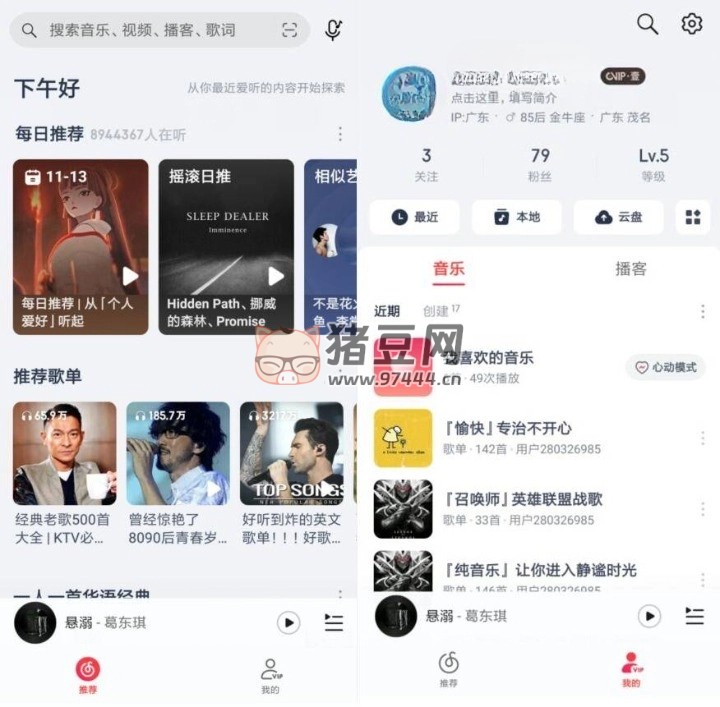This screenshot has height=707, width=720.
Task: Open the 本地 local music button
Action: (517, 217)
